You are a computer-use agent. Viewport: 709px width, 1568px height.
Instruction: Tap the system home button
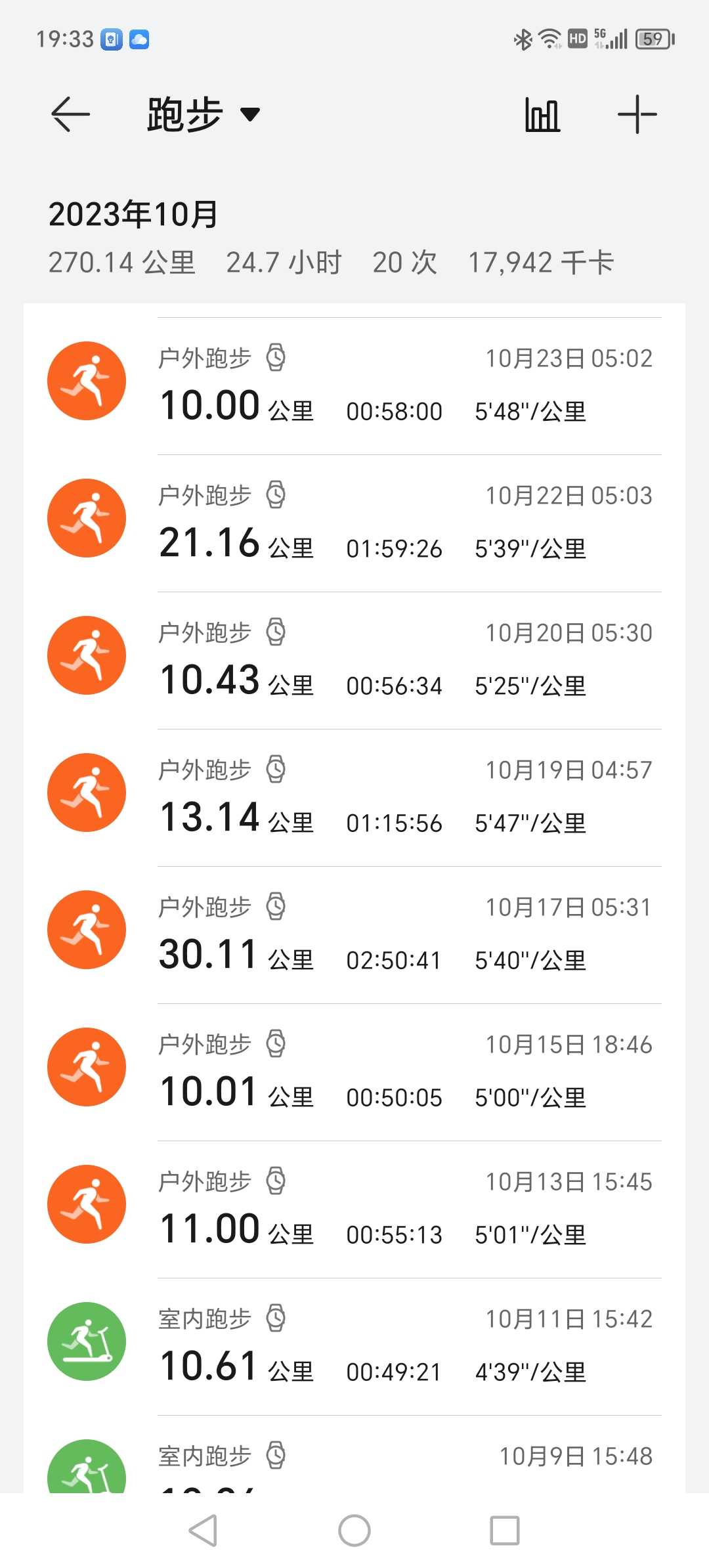point(354,1531)
